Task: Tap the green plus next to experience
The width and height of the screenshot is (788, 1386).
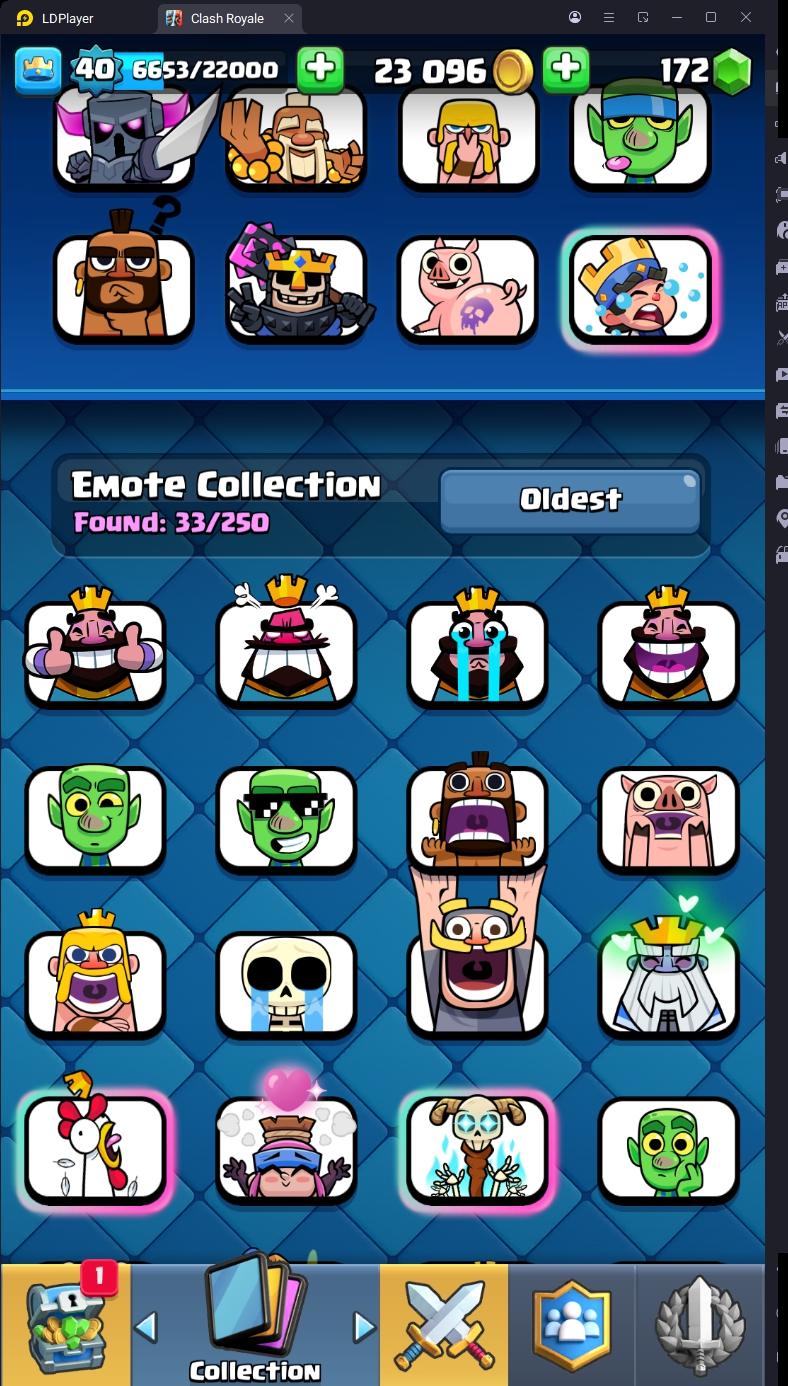Action: (320, 68)
